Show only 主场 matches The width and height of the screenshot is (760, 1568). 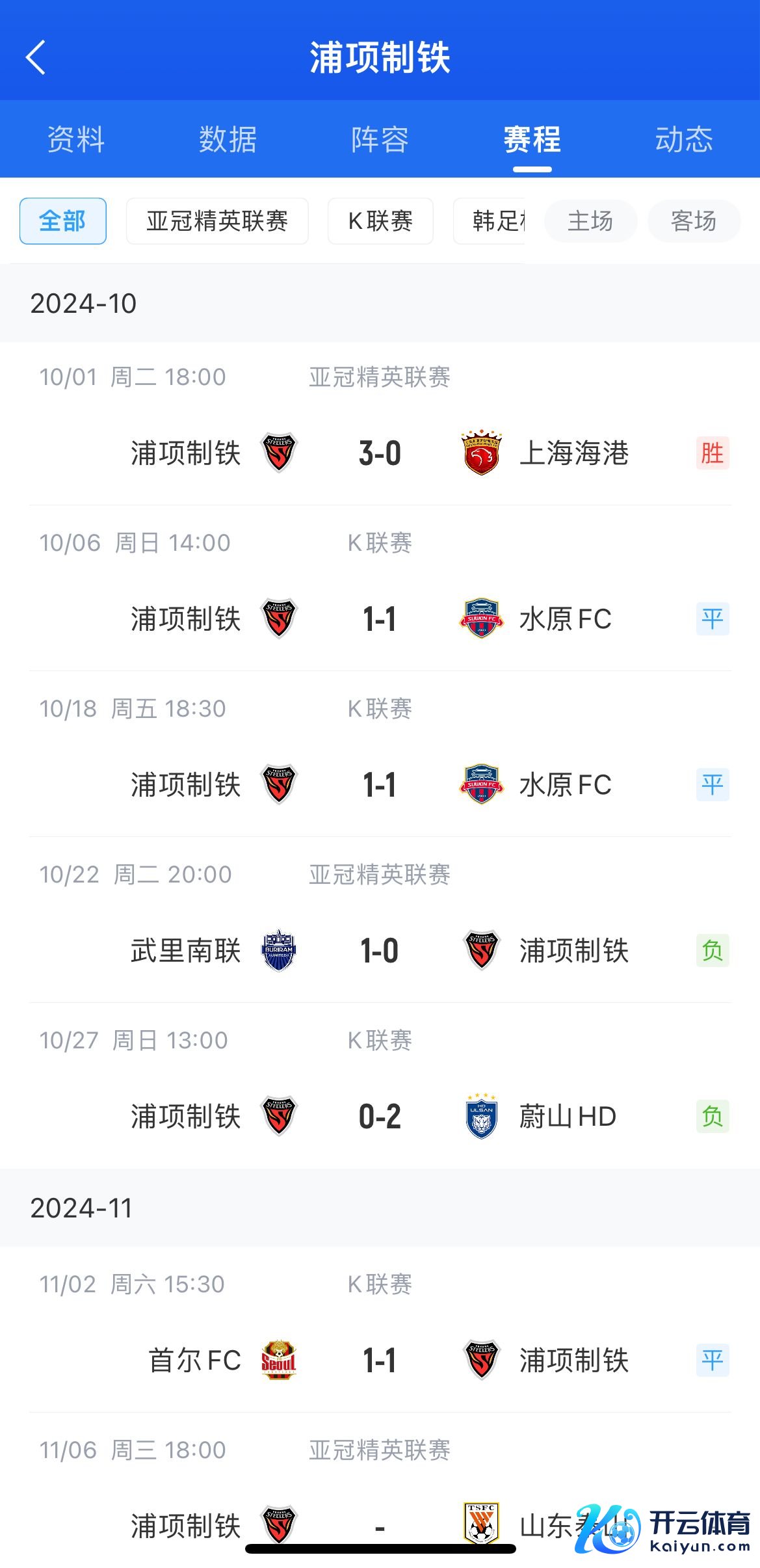click(x=590, y=221)
